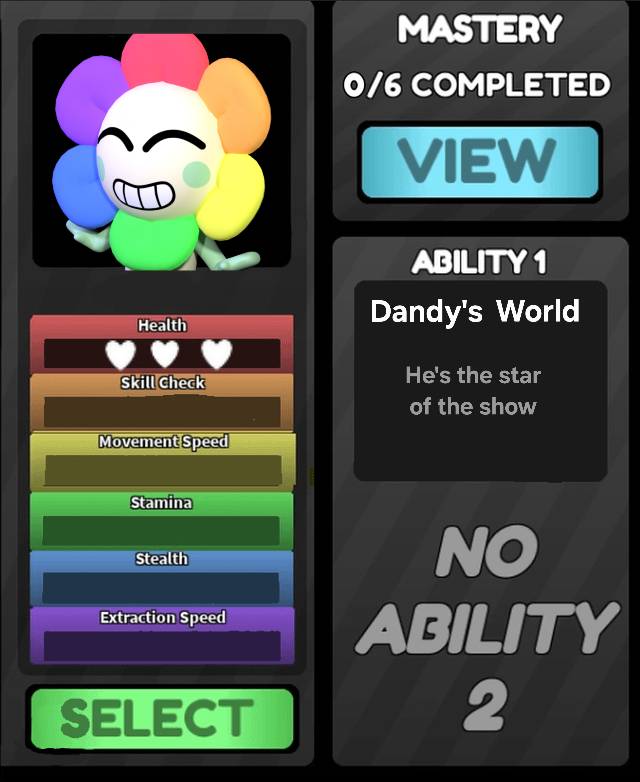Tap the VIEW button under Mastery
Viewport: 640px width, 782px height.
coord(479,162)
